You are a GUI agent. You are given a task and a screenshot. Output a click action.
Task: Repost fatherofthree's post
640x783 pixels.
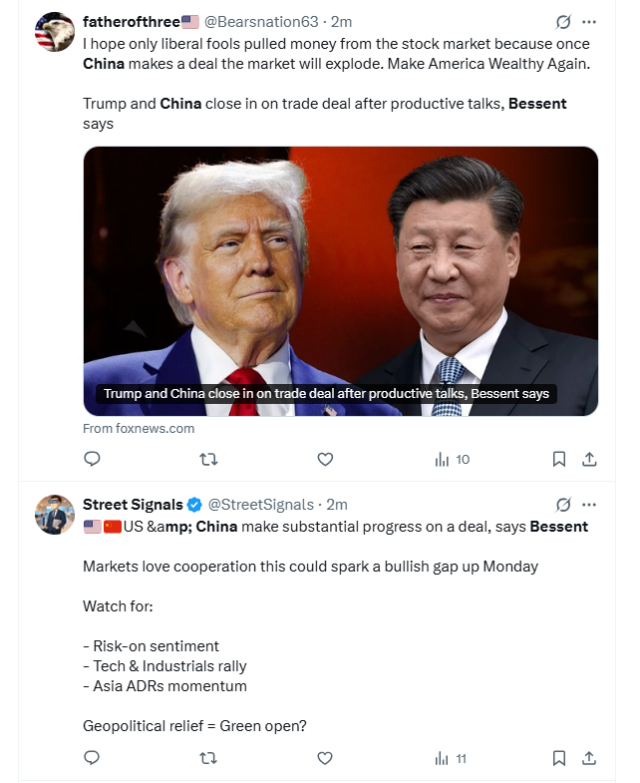[x=208, y=459]
